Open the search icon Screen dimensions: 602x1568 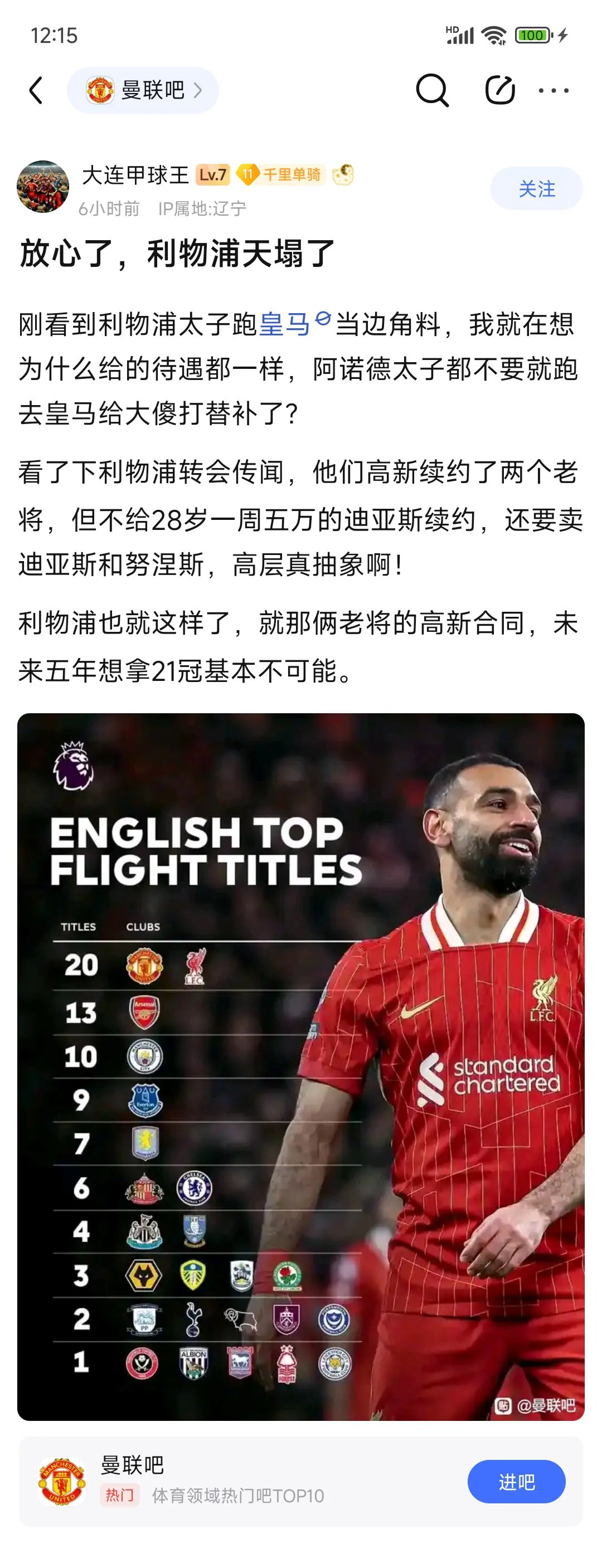(x=433, y=90)
